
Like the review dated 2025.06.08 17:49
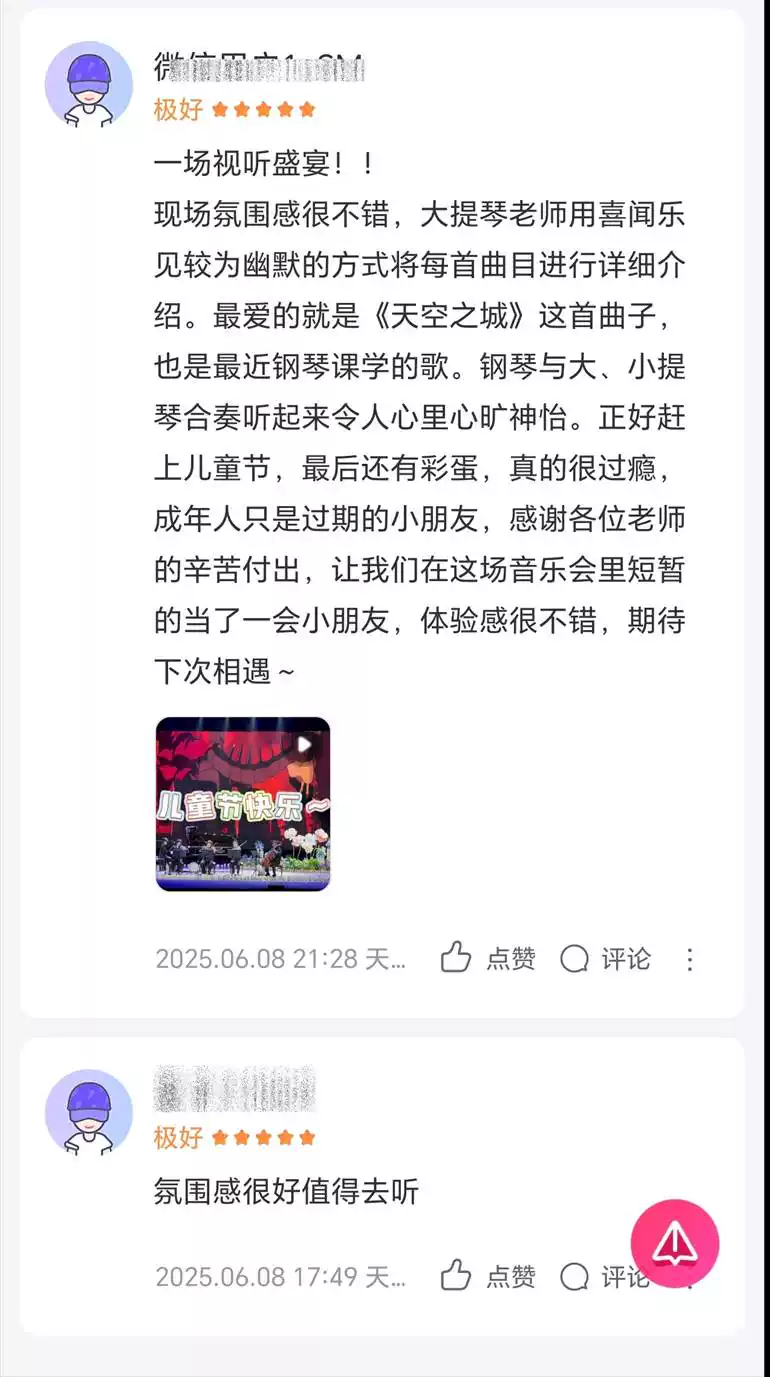click(486, 1276)
